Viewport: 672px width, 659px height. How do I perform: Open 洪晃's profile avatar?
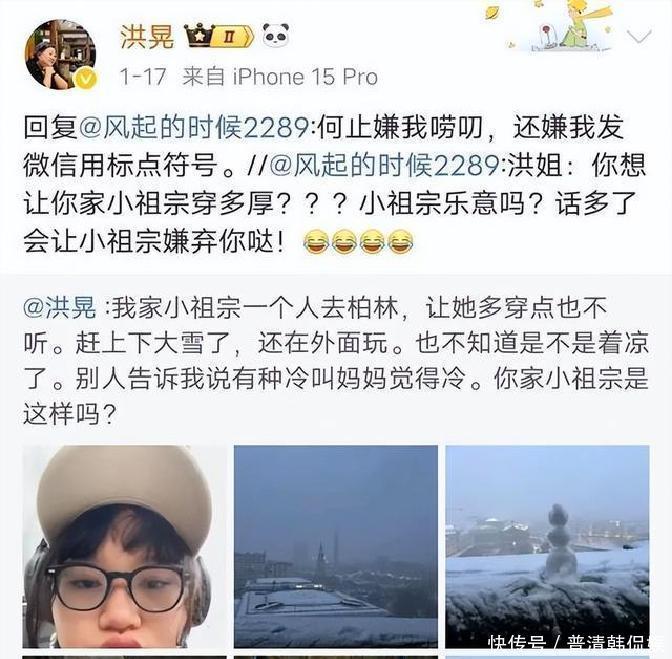58,55
